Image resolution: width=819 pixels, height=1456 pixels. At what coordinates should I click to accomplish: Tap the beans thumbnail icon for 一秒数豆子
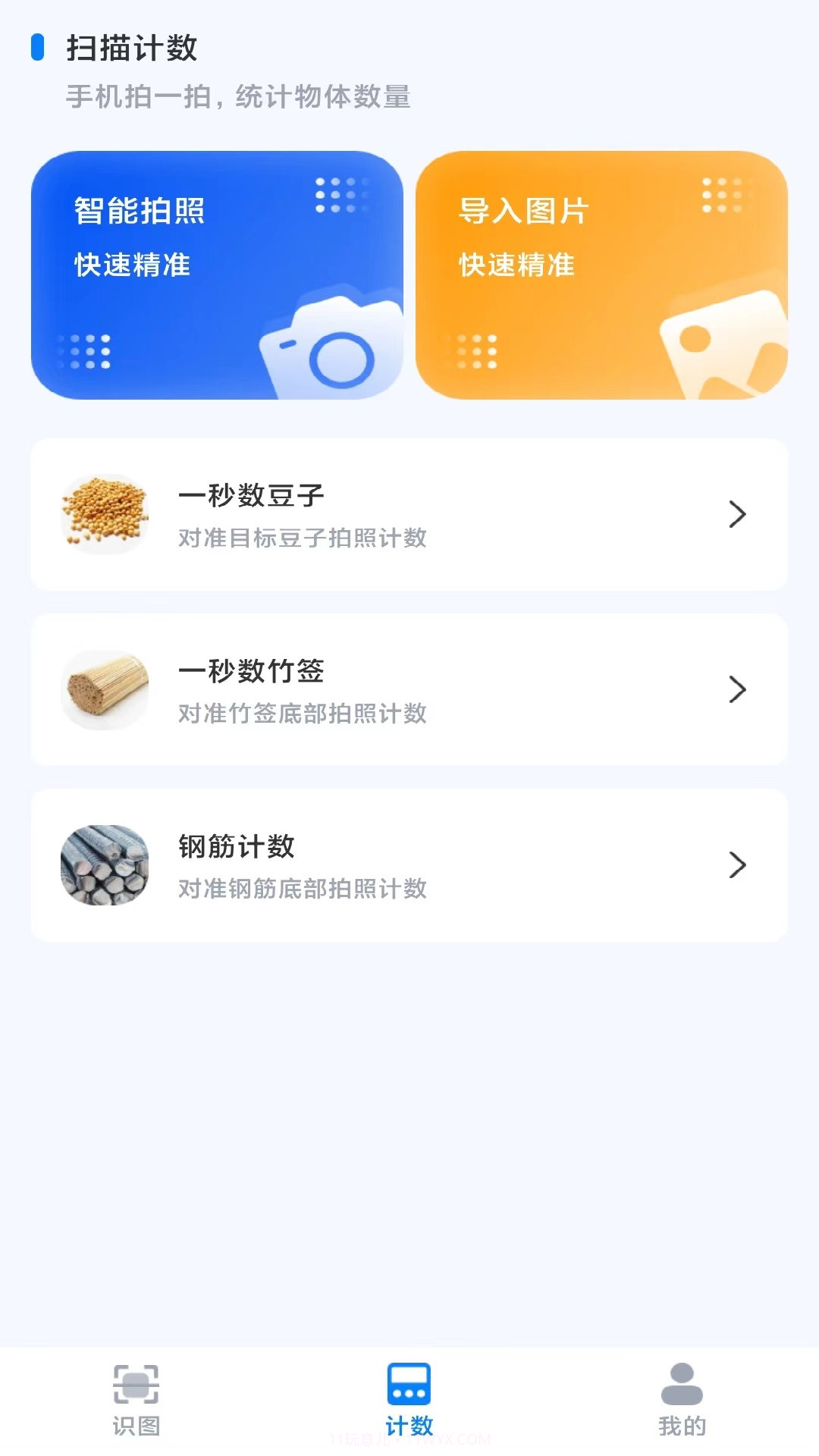[103, 514]
